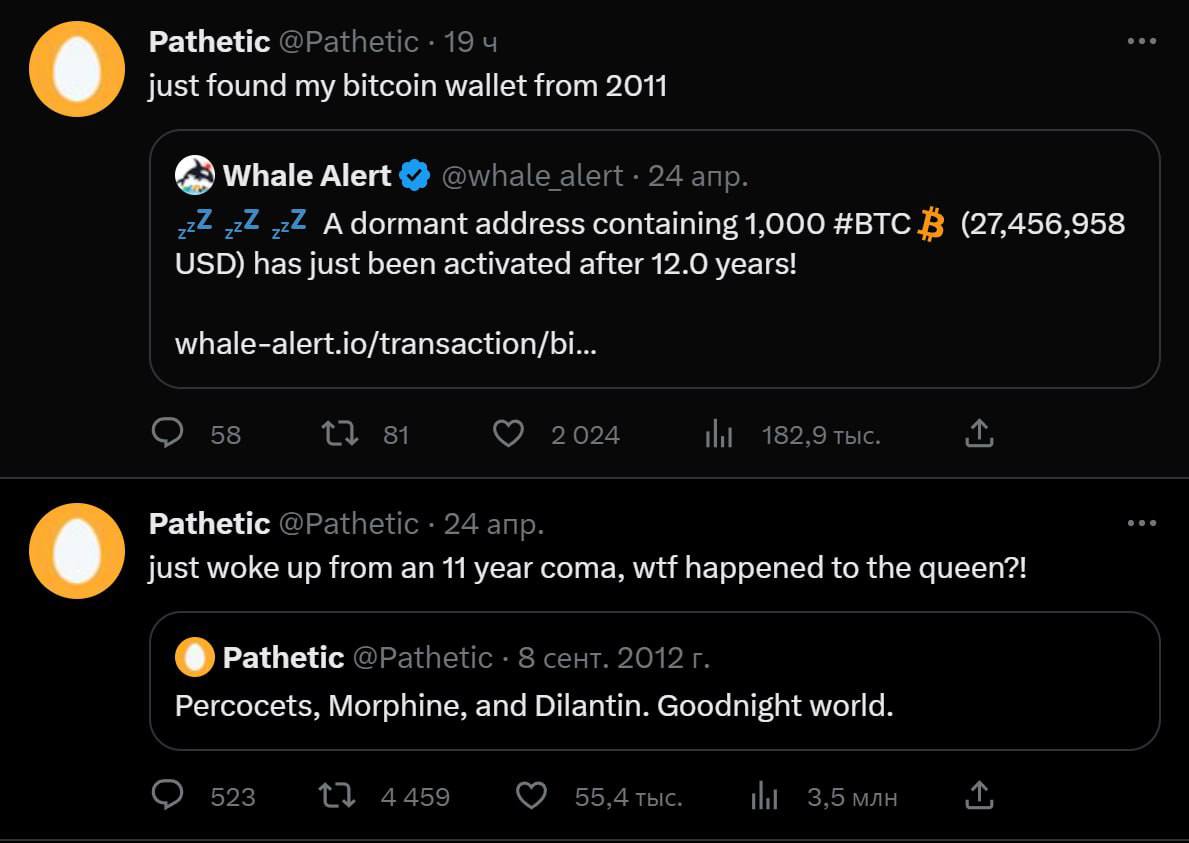This screenshot has height=843, width=1189.
Task: Reply to the bitcoin wallet tweet
Action: point(168,434)
